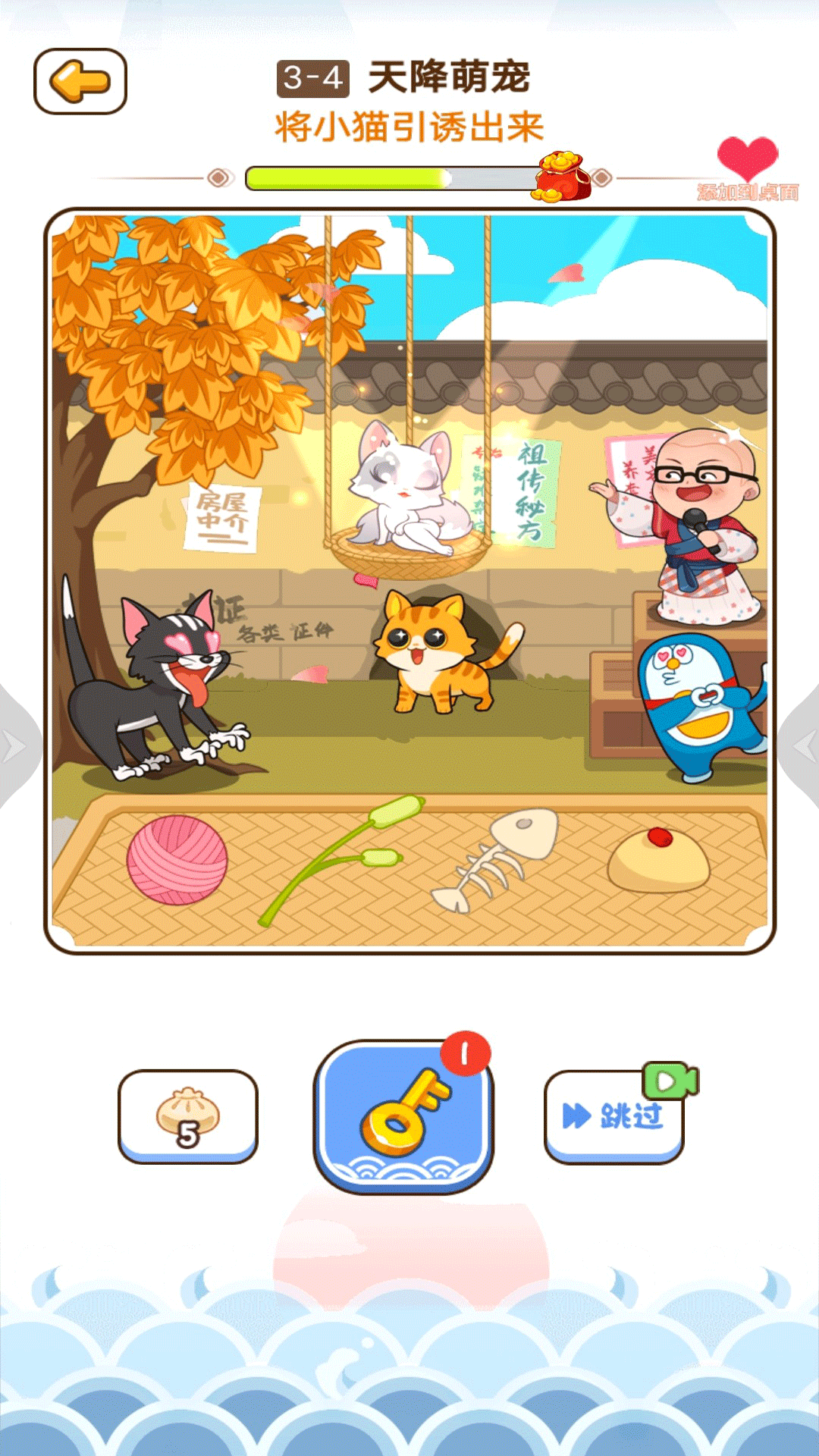Use the golden key hint button

pos(403,1116)
